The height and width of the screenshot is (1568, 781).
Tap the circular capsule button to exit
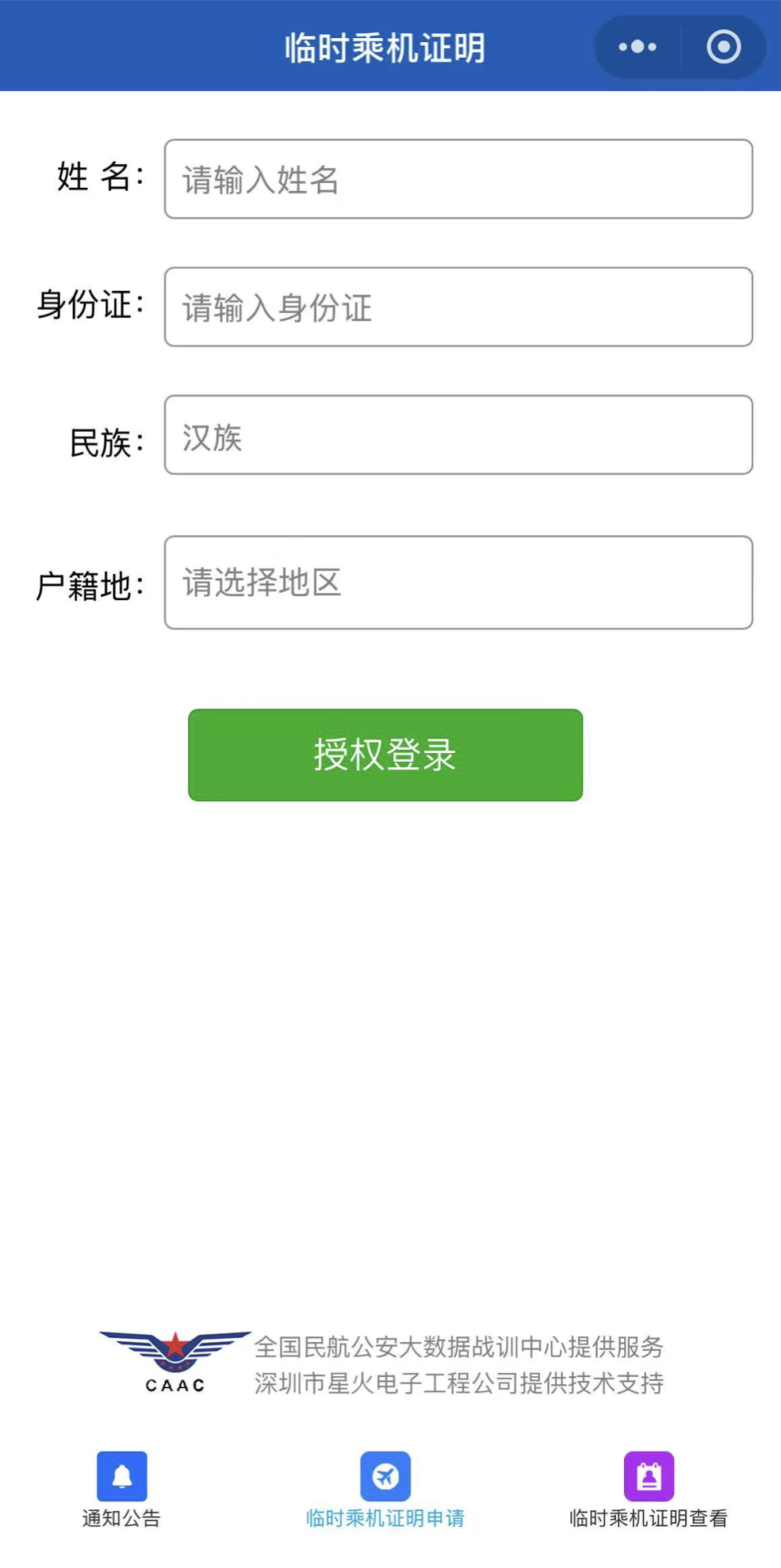[x=722, y=46]
